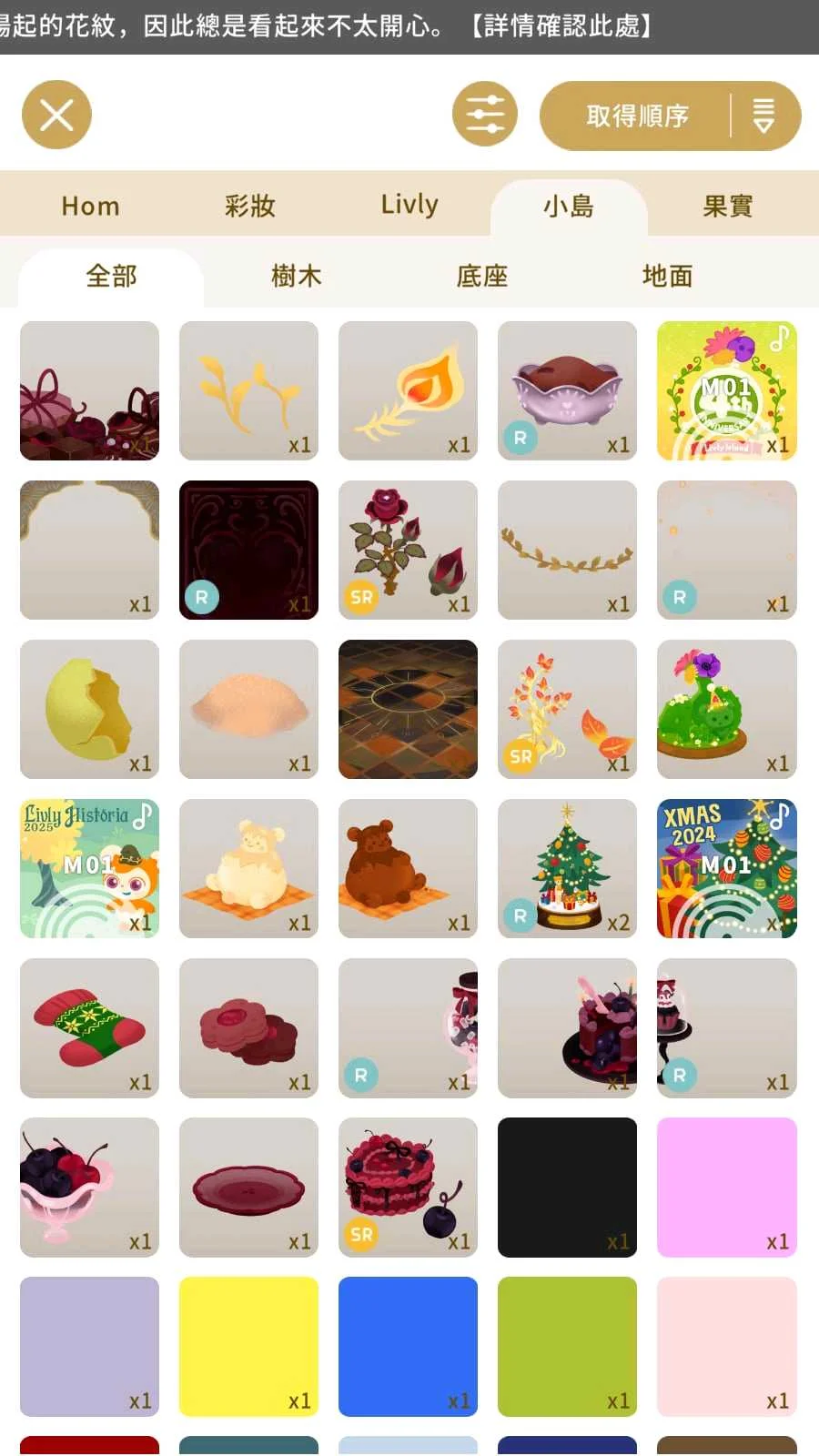819x1456 pixels.
Task: Select the 樹木 sub-category
Action: coord(297,276)
